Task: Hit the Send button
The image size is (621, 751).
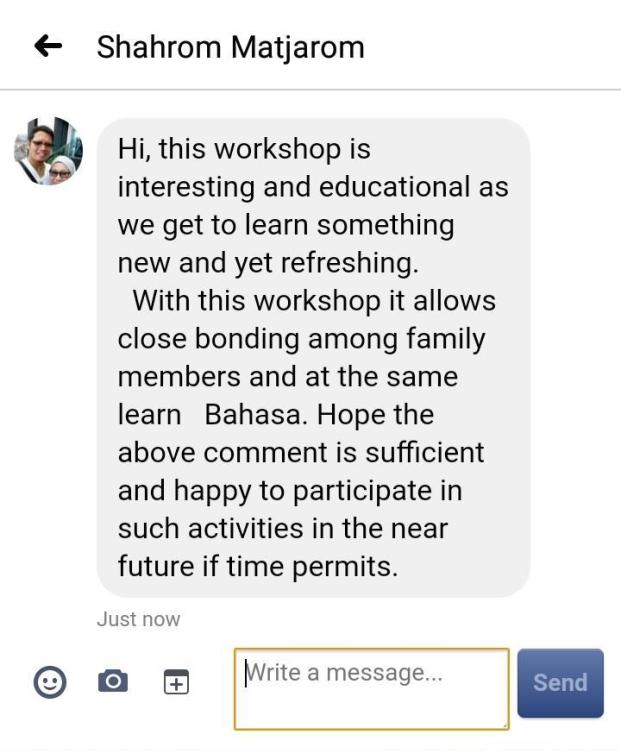Action: click(x=560, y=683)
